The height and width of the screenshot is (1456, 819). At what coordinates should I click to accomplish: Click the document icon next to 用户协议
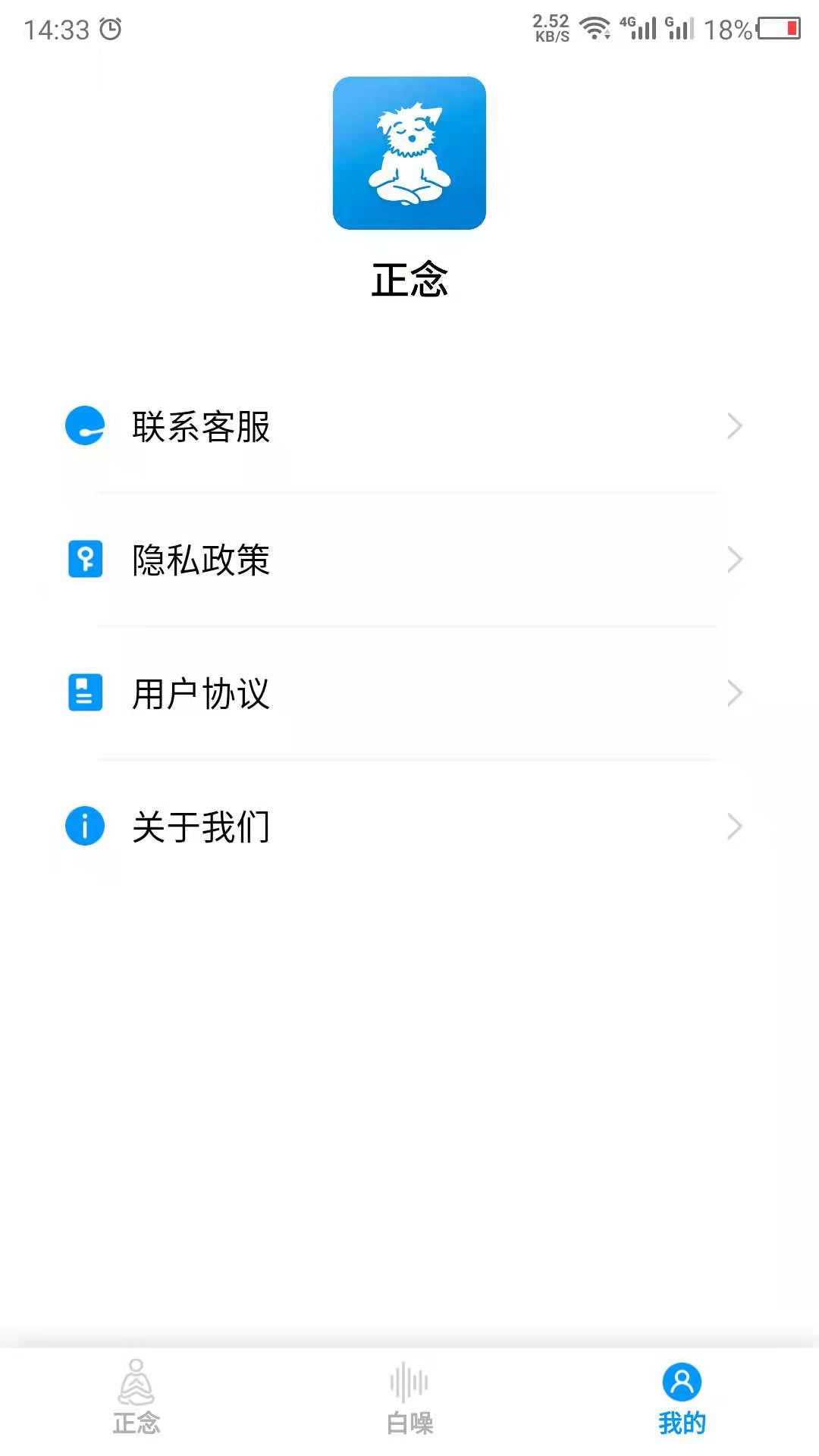click(x=84, y=692)
